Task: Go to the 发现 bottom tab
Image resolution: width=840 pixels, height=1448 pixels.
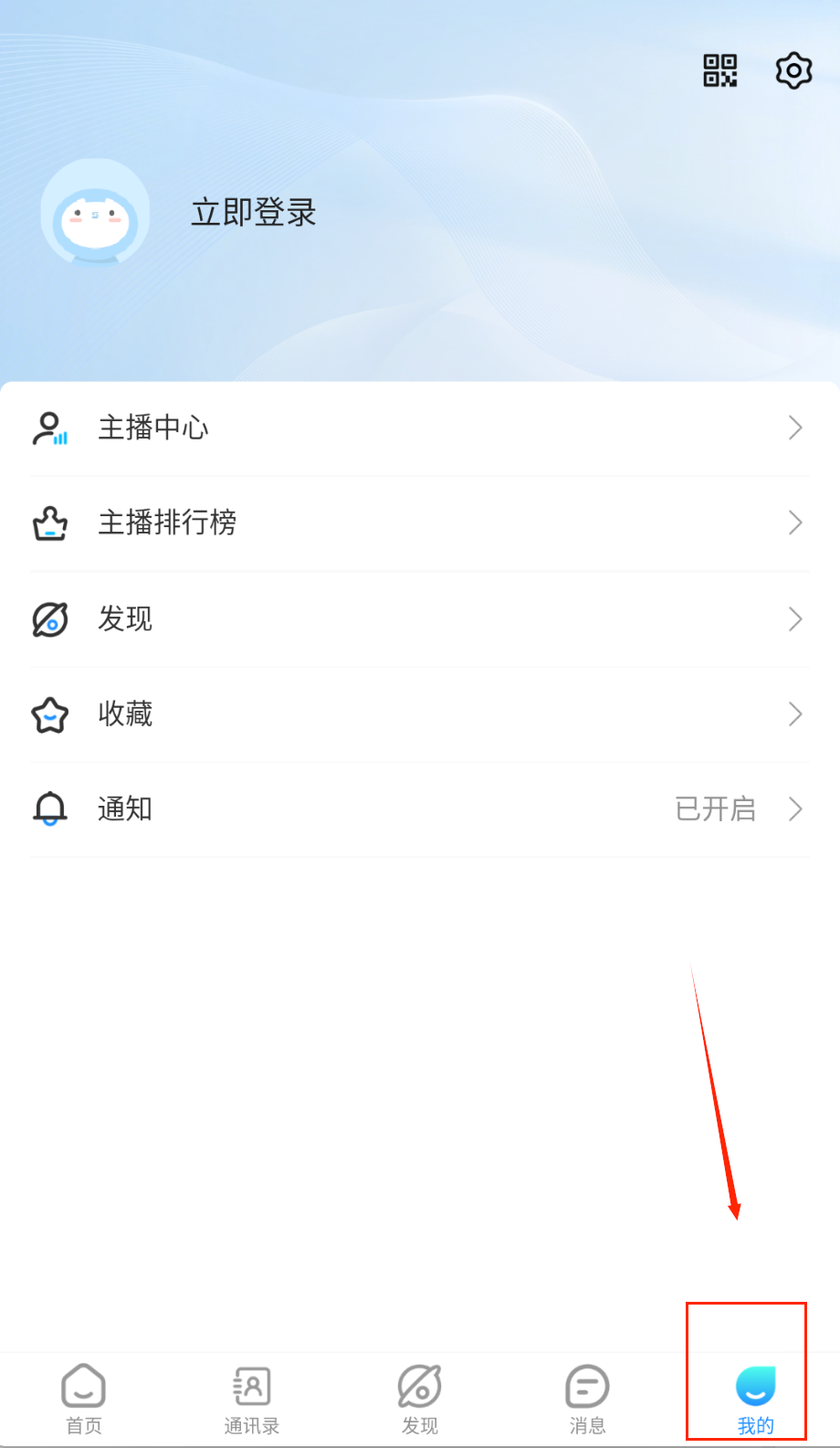Action: 420,1398
